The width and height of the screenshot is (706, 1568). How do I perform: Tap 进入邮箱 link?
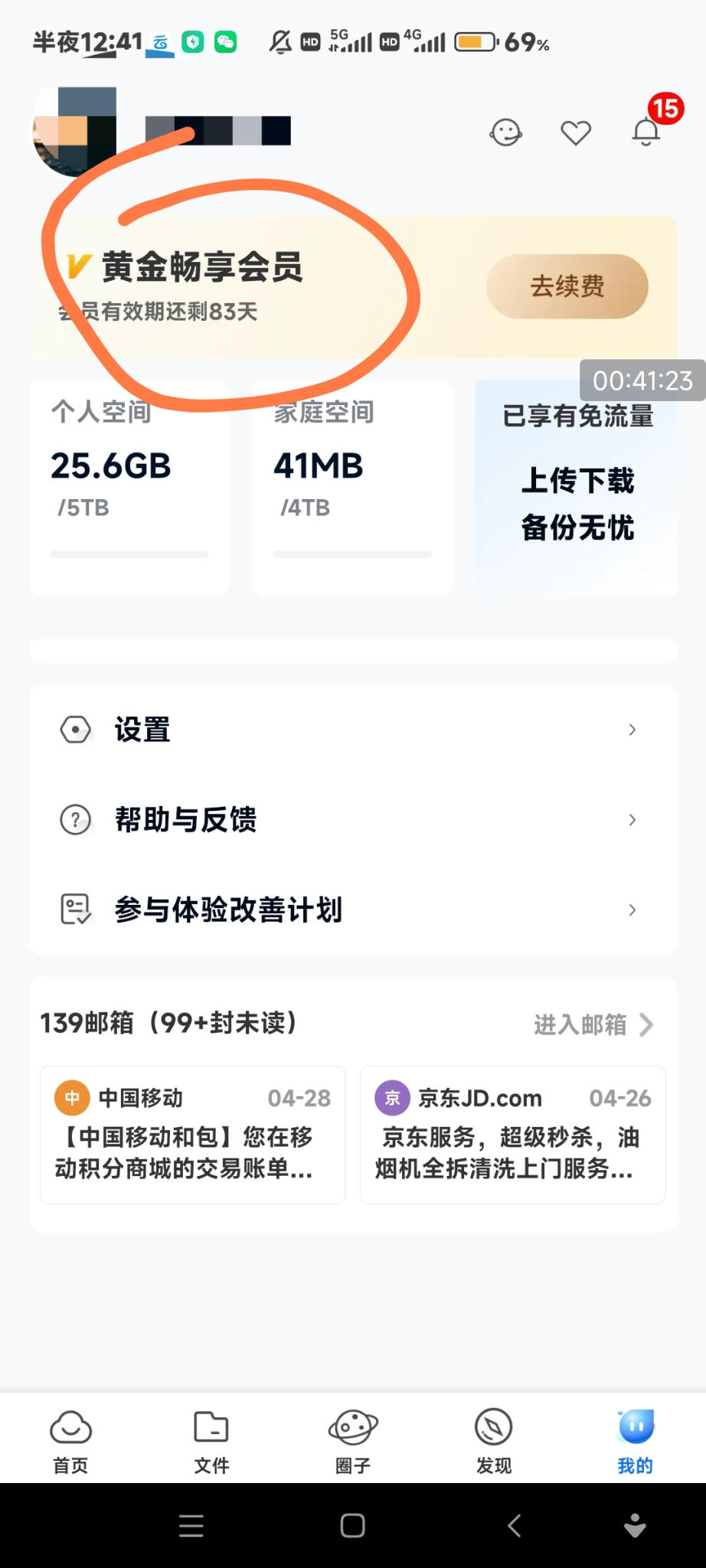coord(593,1024)
